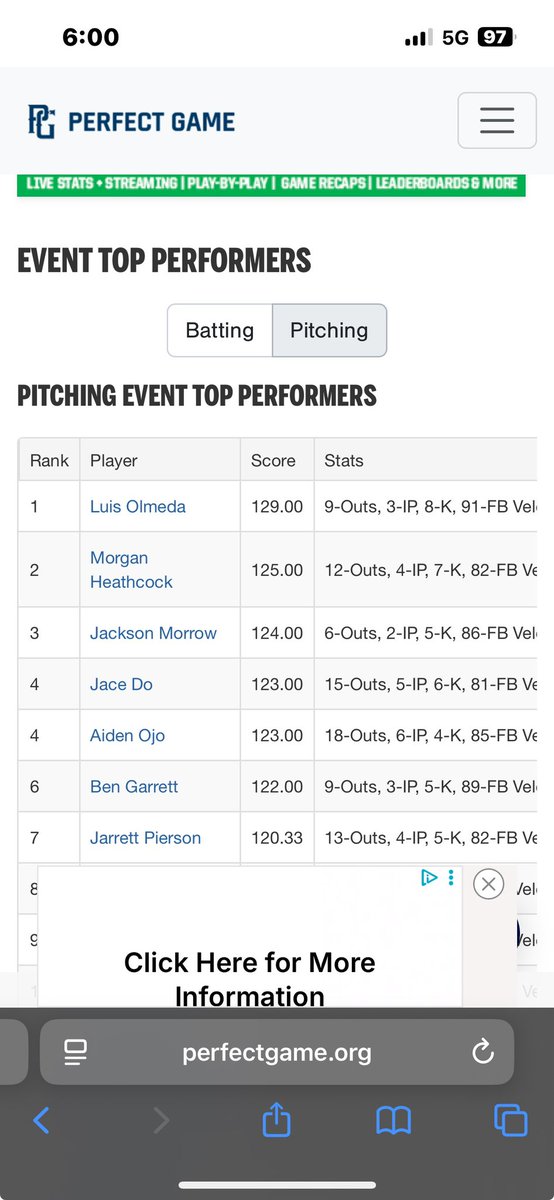Tap the green live stats banner
This screenshot has height=1200, width=554.
click(x=271, y=184)
